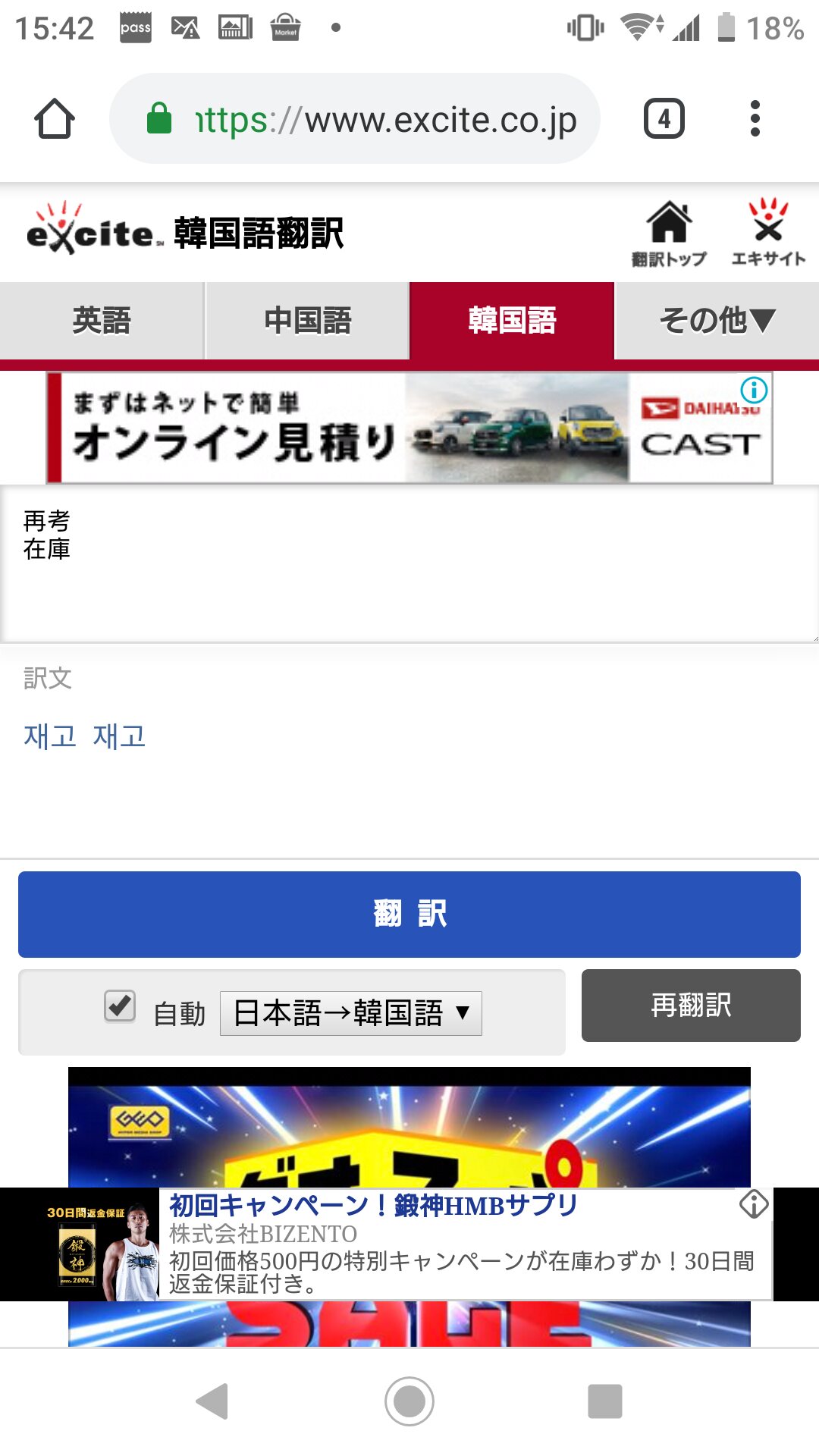Select the 韓国語 tab
This screenshot has height=1456, width=819.
pyautogui.click(x=512, y=321)
